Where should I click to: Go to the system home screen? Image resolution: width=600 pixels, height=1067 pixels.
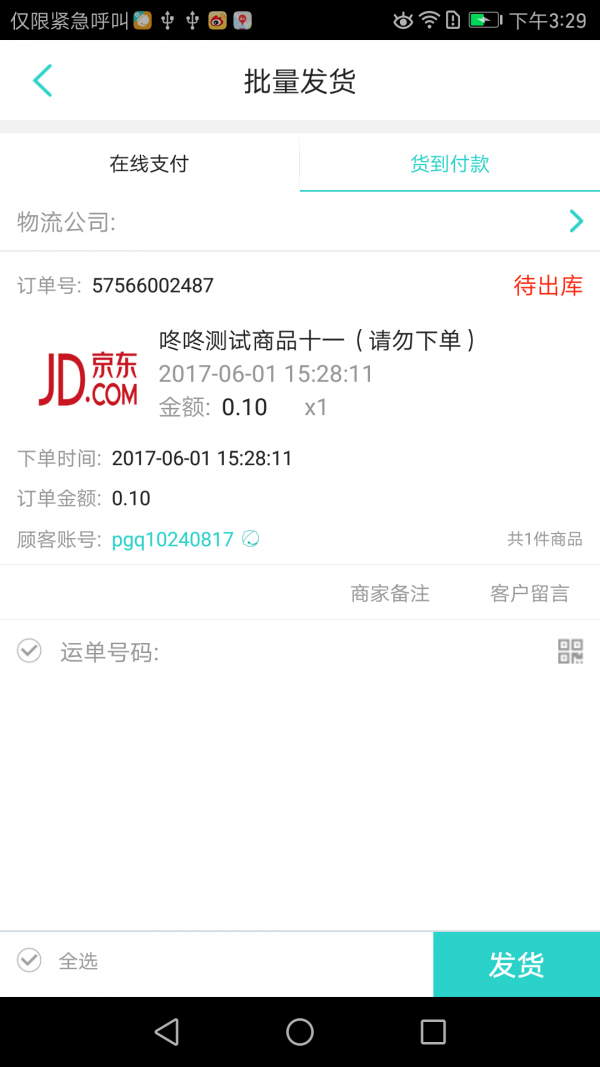tap(300, 1032)
